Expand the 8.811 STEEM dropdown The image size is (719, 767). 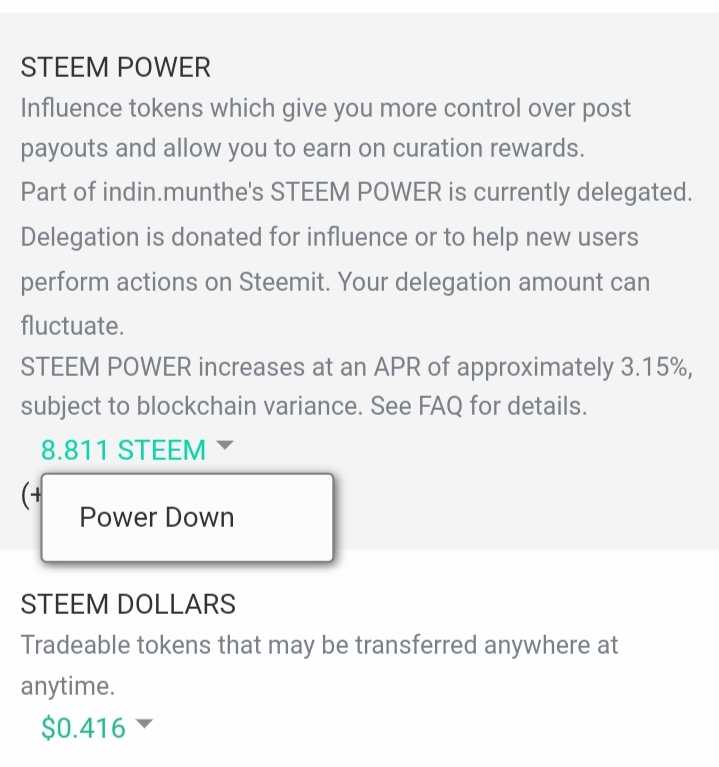click(x=135, y=450)
